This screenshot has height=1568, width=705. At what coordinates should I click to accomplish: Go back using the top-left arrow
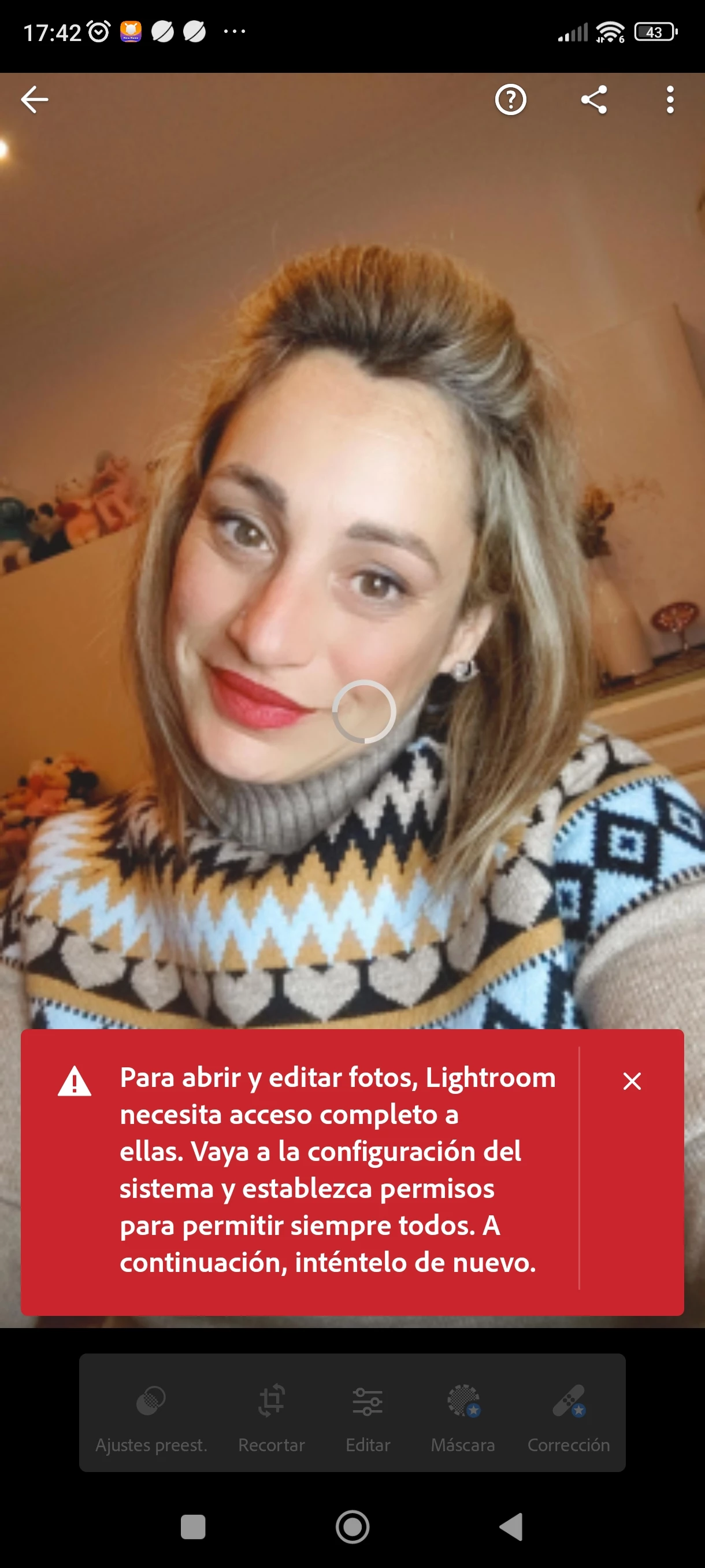(x=35, y=100)
